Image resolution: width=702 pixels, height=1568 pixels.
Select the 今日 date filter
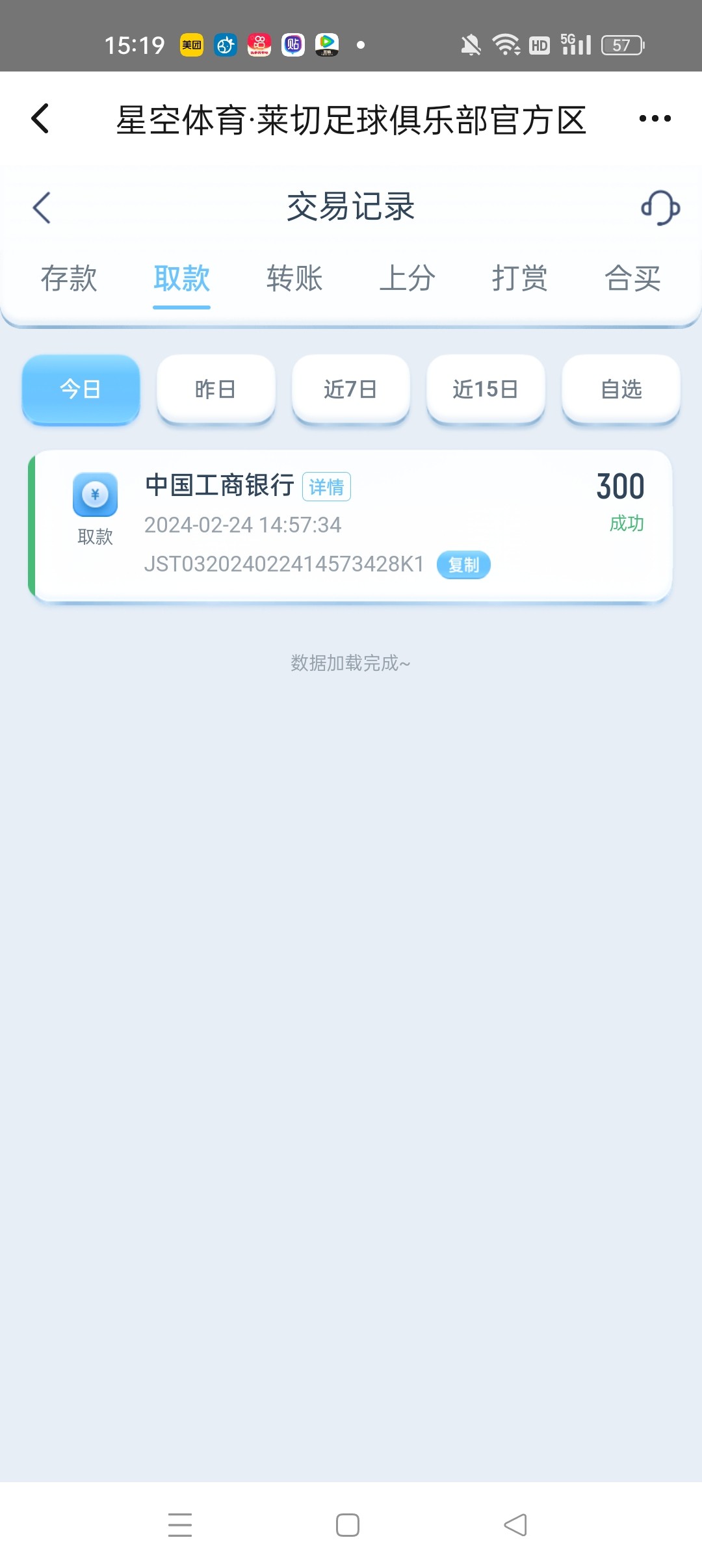80,389
